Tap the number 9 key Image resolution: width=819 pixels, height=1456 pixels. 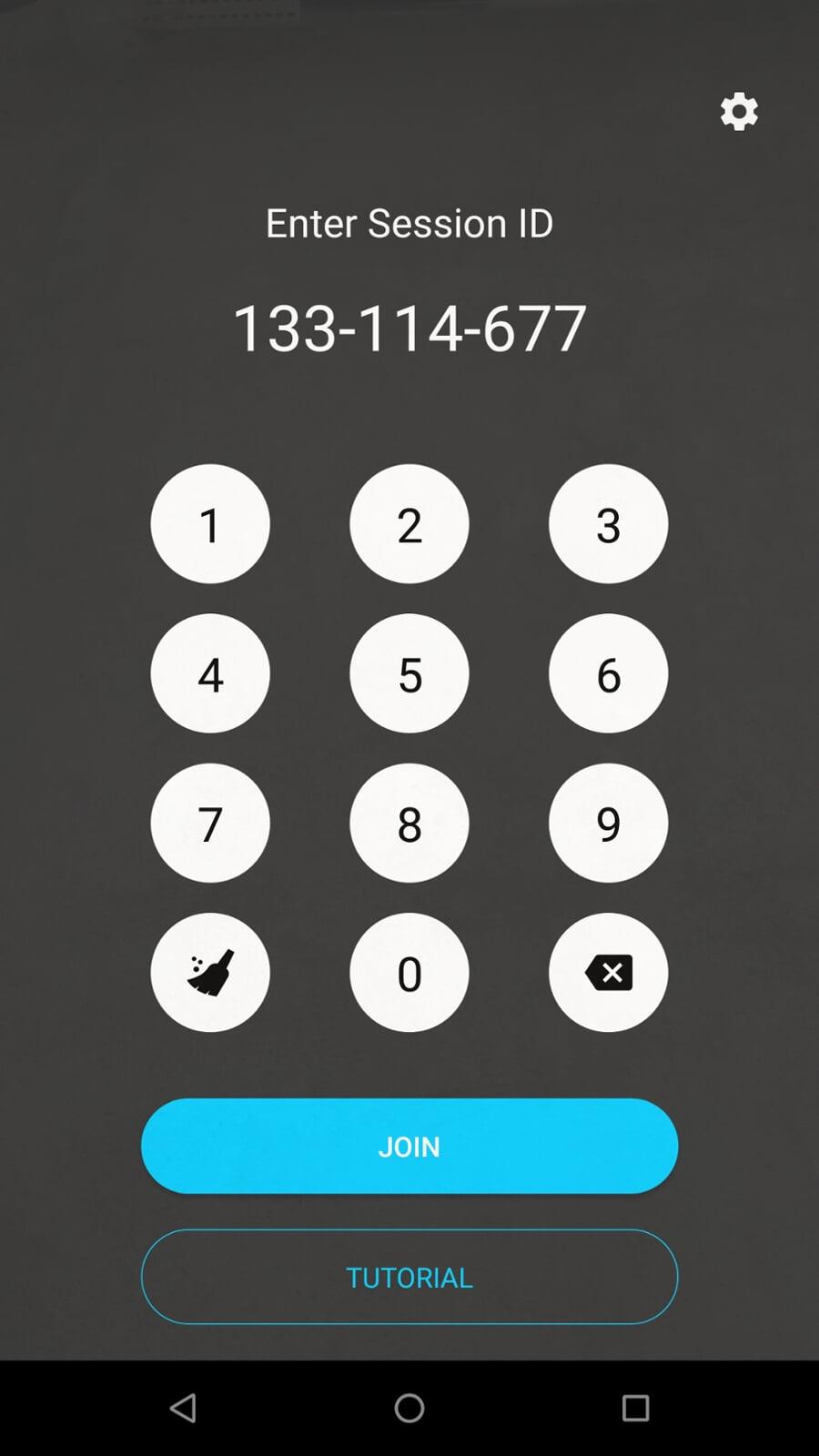608,823
